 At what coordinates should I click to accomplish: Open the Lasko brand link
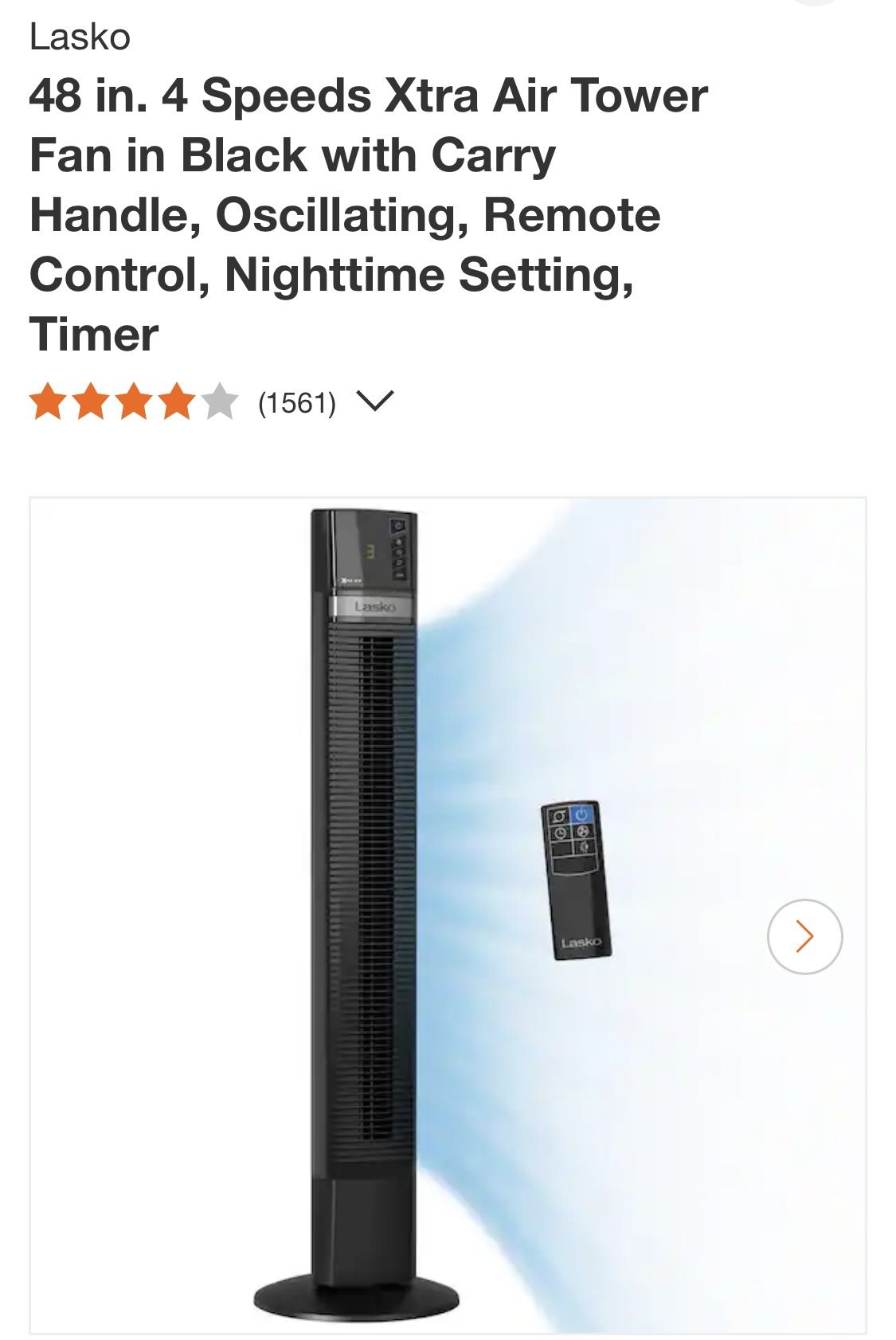coord(80,37)
